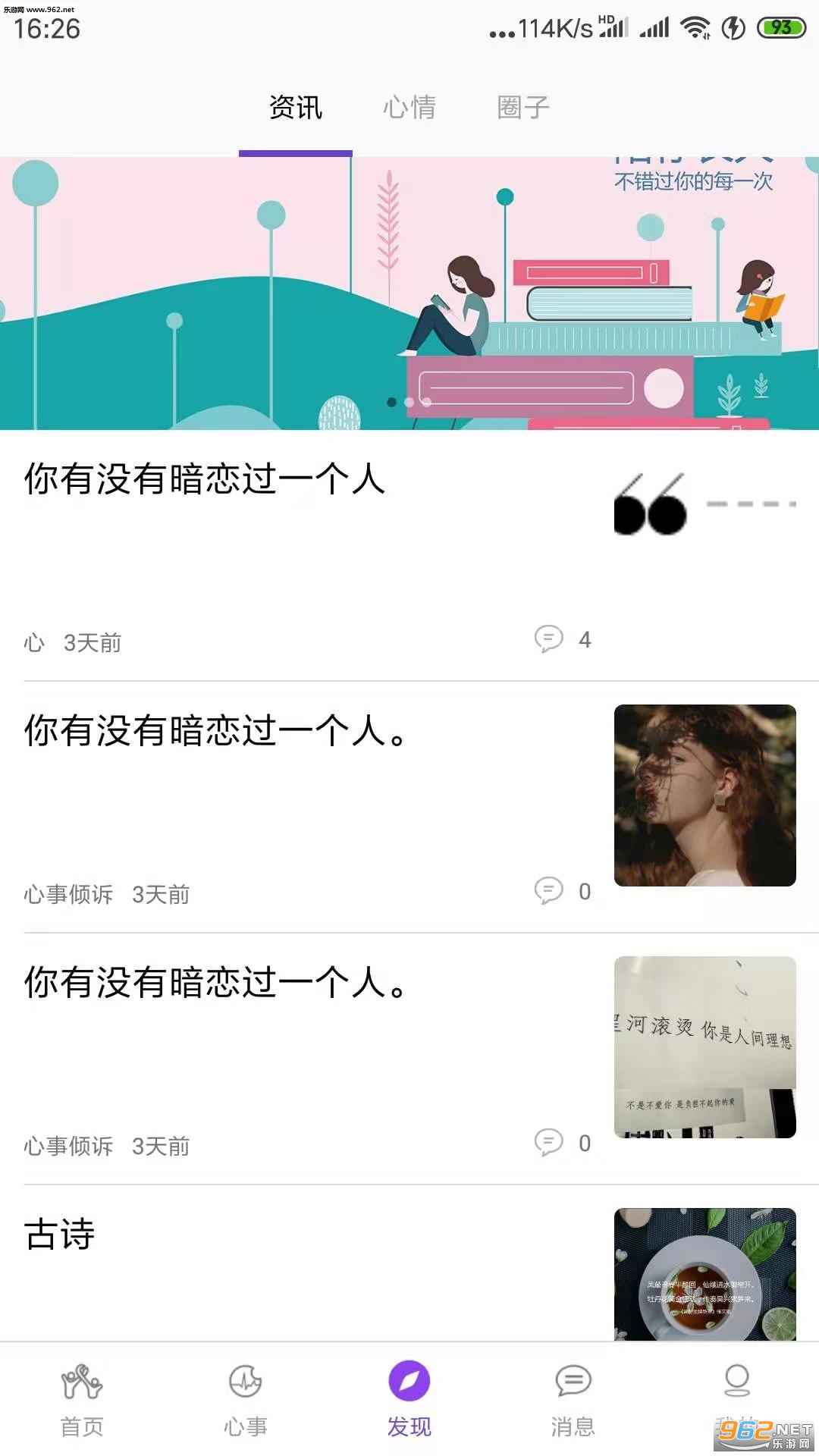Switch to the 圈子 top tab
The image size is (819, 1456).
tap(522, 107)
